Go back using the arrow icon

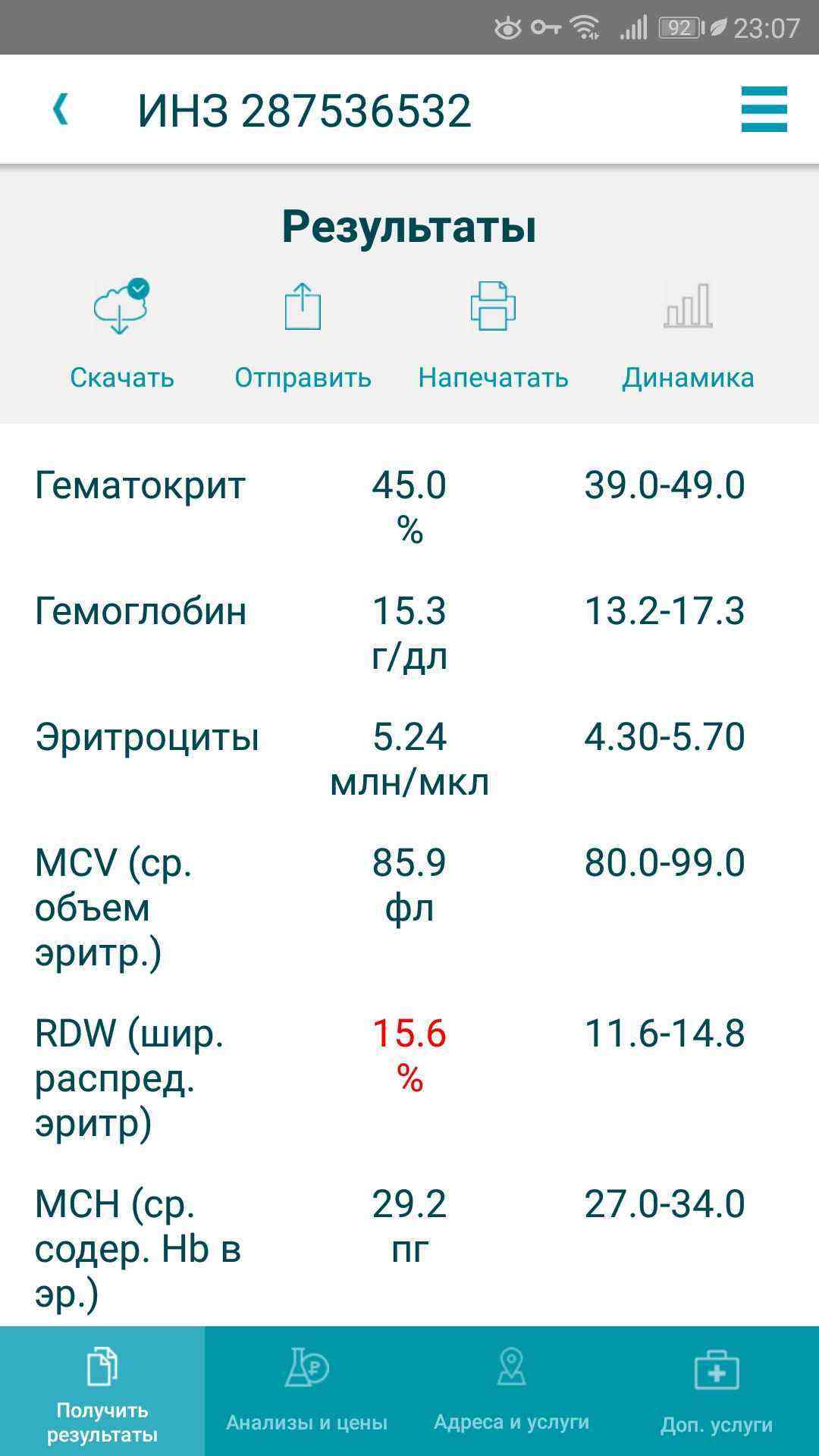[x=61, y=109]
